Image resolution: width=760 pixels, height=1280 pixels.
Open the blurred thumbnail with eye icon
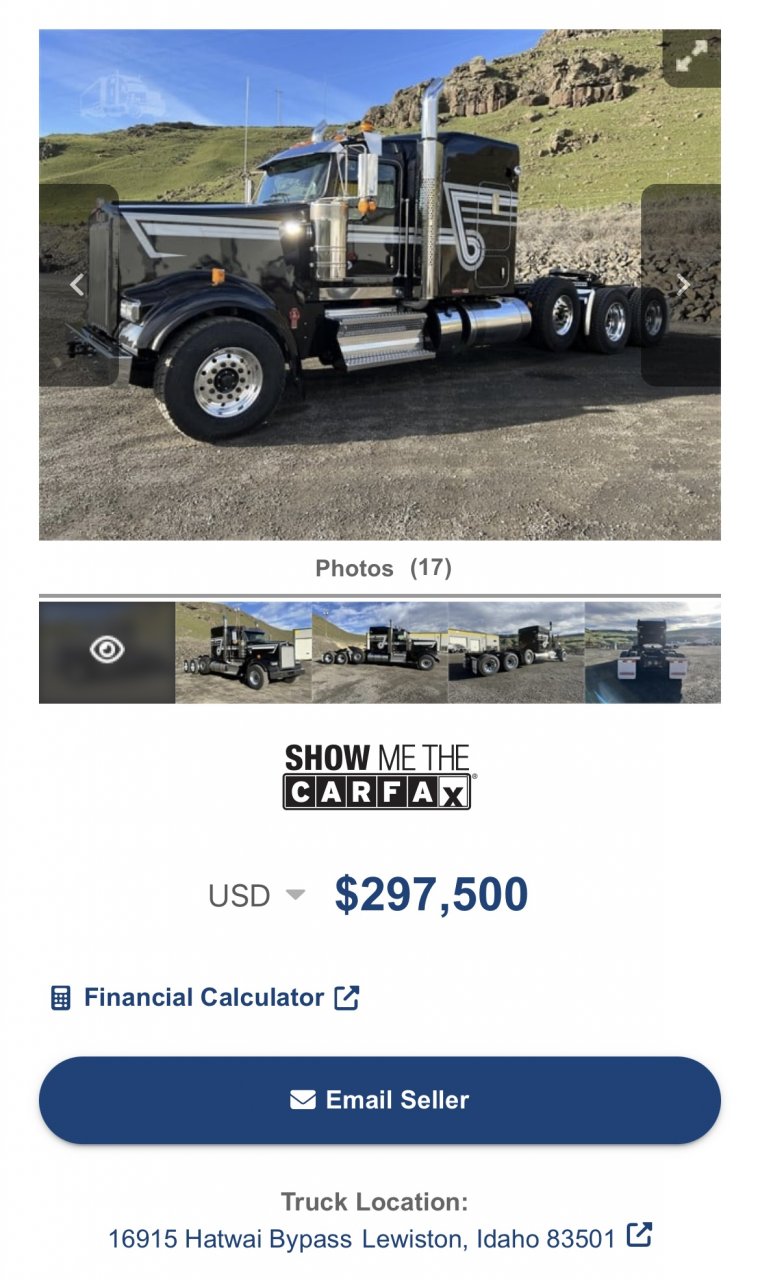pos(107,651)
